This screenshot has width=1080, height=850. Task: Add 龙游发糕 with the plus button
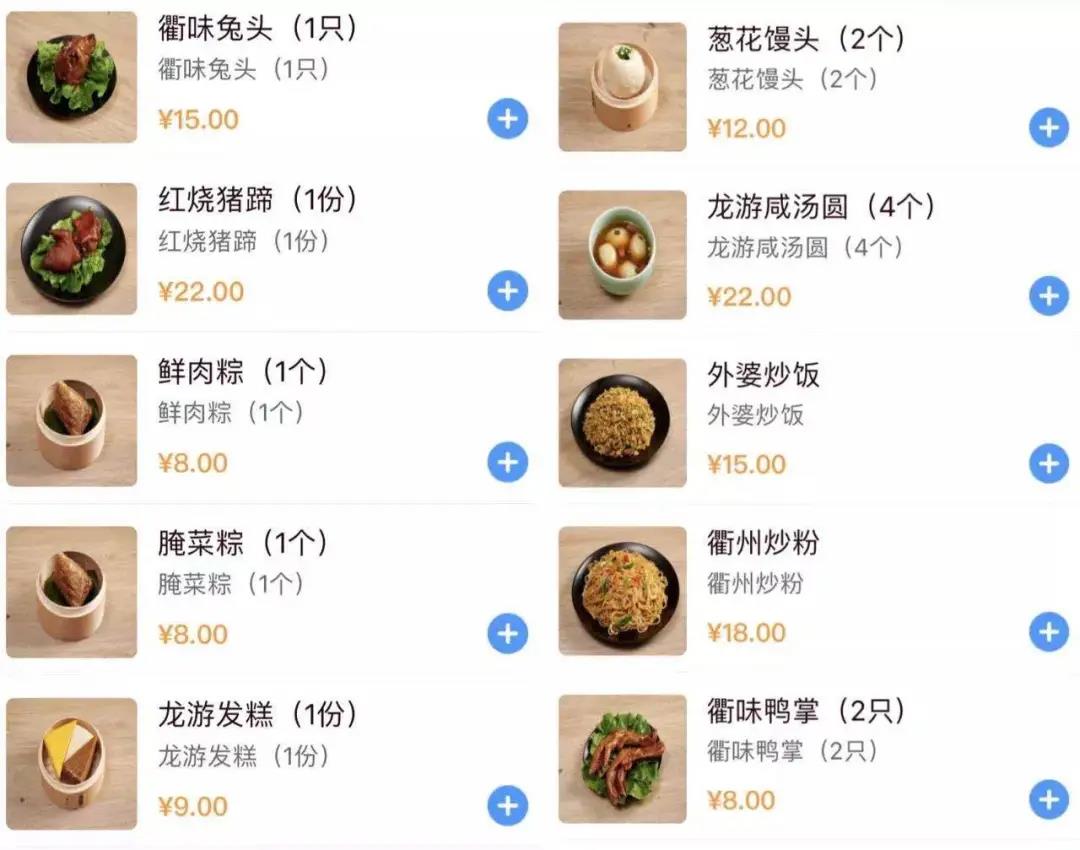[508, 806]
